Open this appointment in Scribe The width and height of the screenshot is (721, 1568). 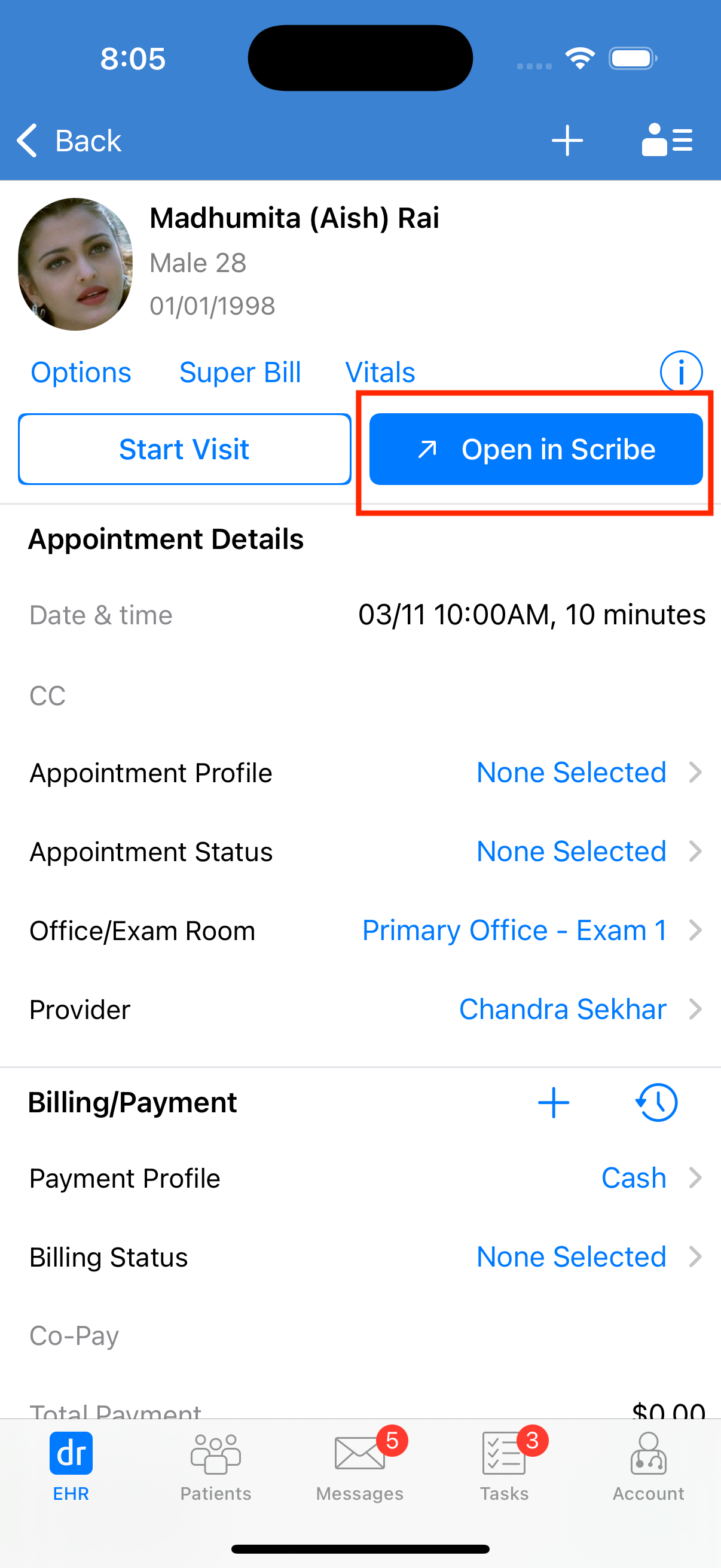(536, 449)
